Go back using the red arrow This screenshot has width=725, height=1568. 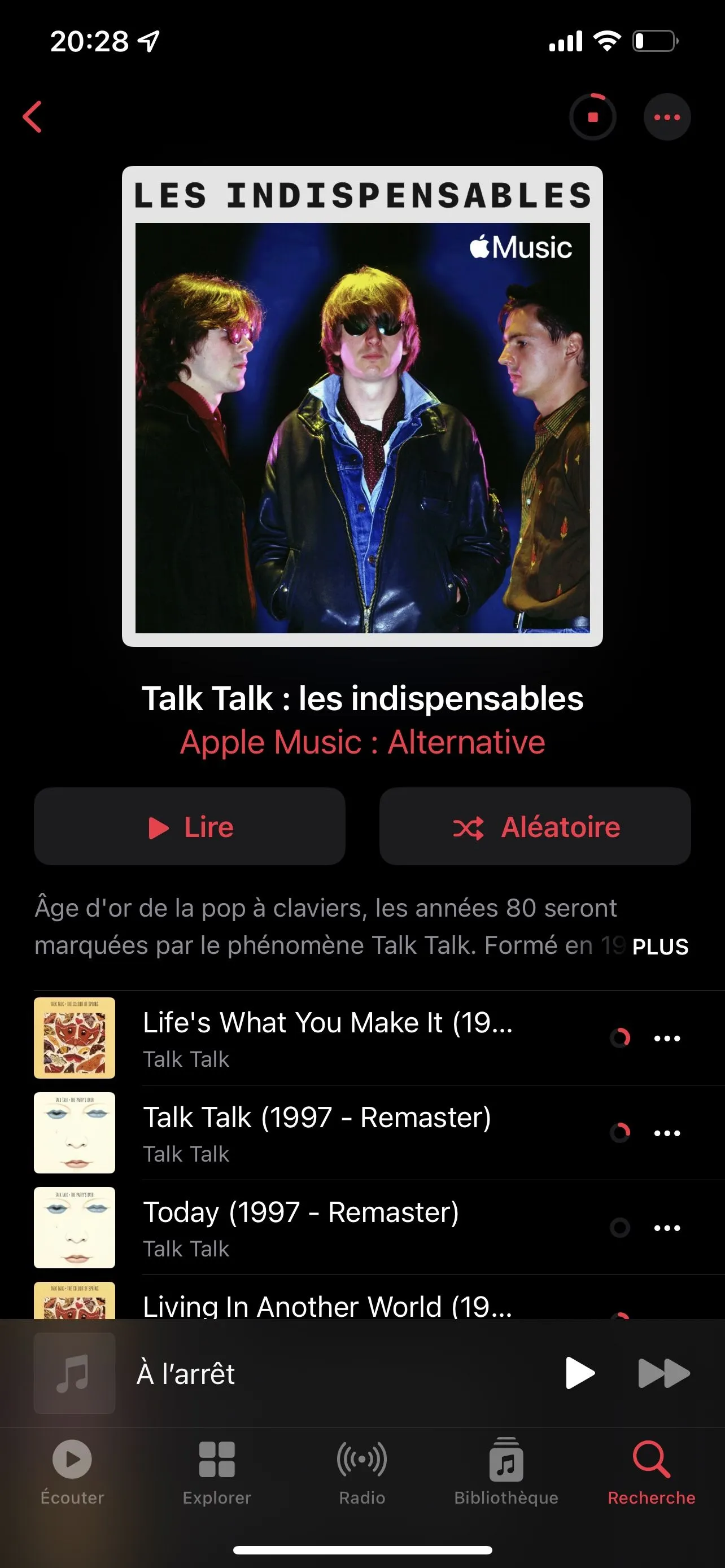32,116
